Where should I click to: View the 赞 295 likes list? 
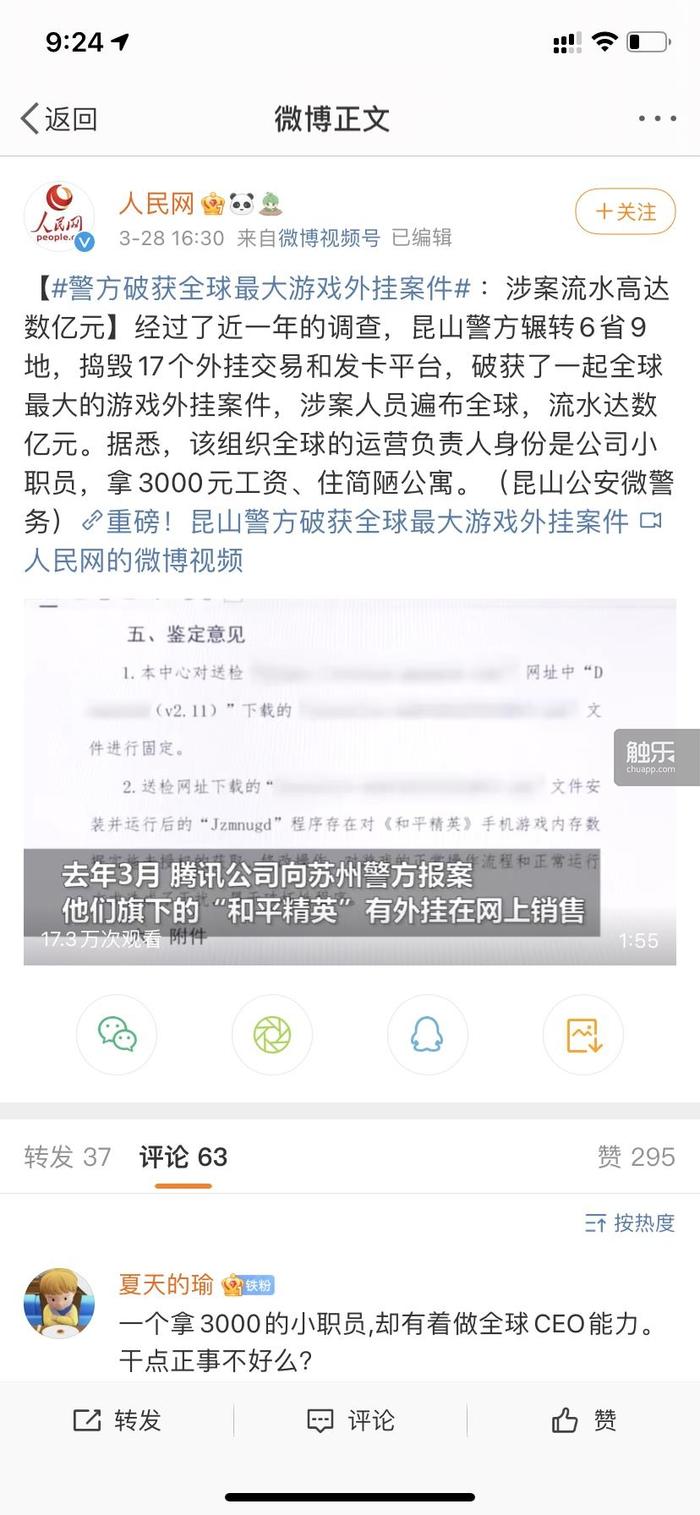(x=636, y=1157)
